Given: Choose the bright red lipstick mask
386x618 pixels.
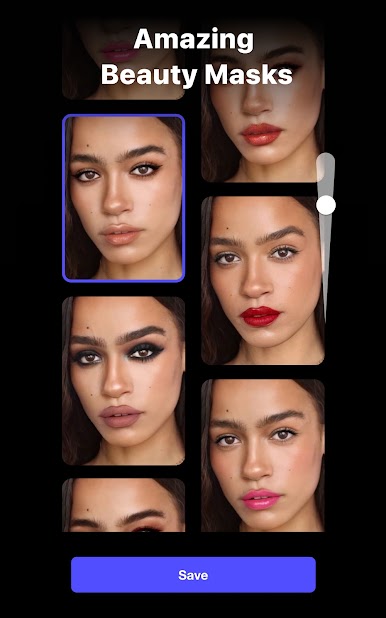Looking at the screenshot, I should (x=263, y=280).
